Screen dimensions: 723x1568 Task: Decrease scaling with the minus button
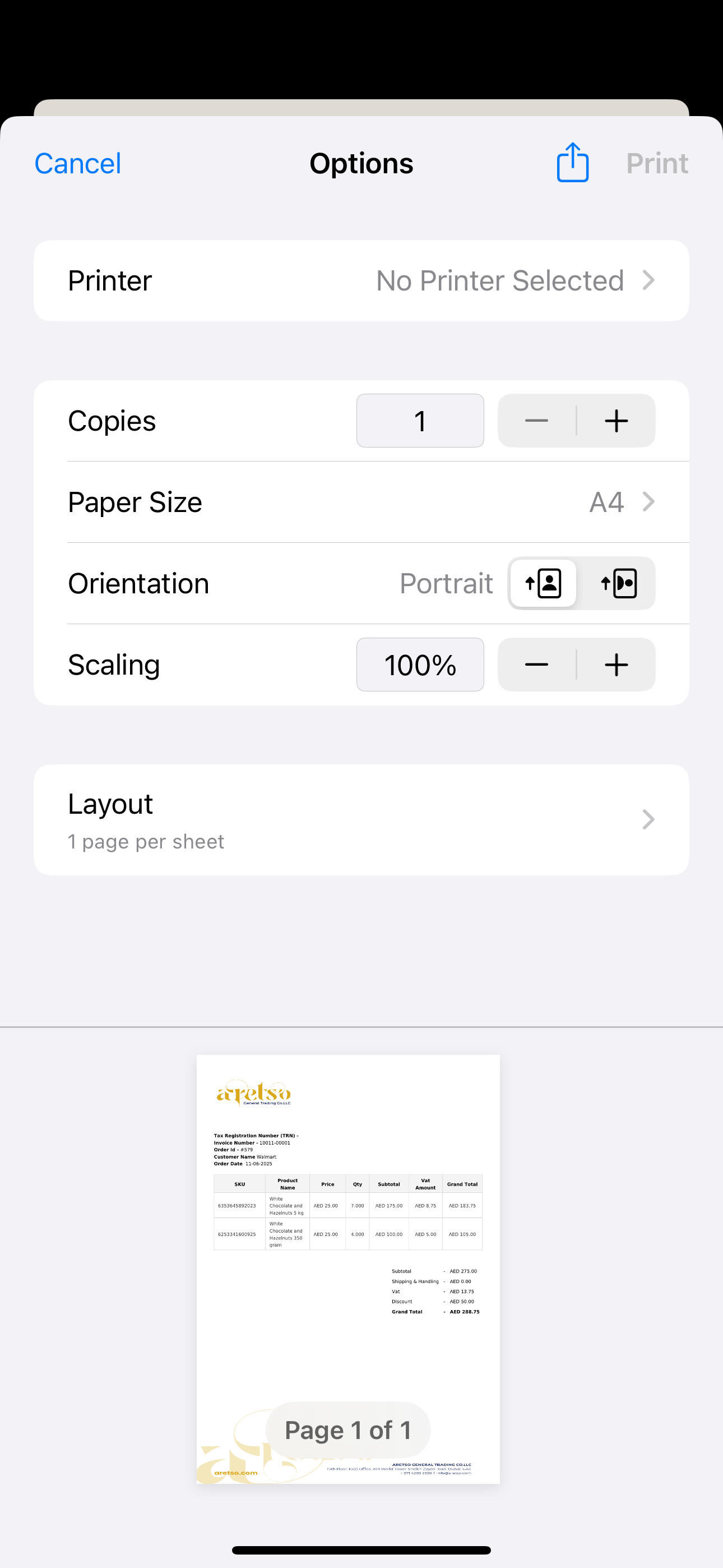[537, 665]
